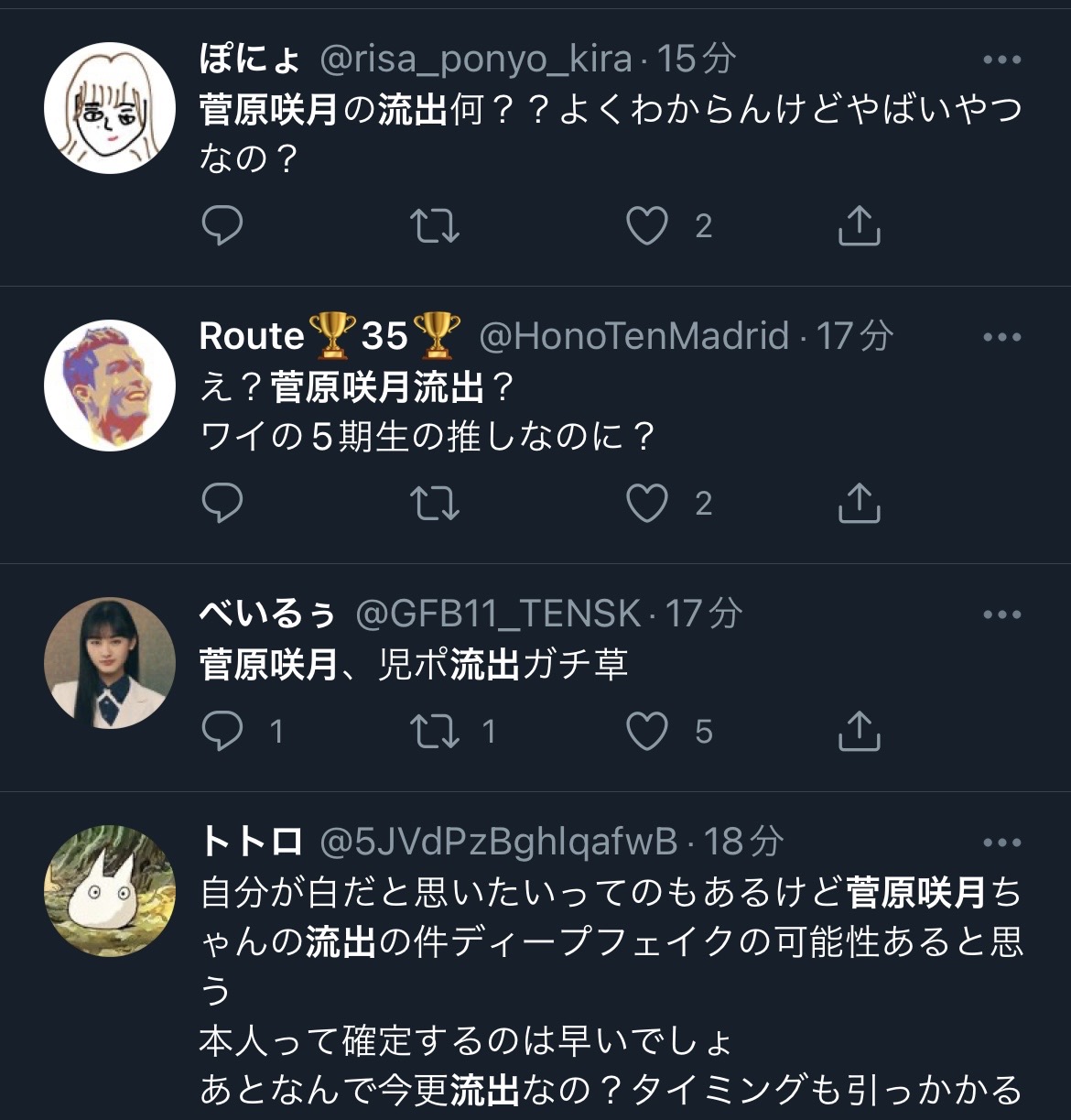Image resolution: width=1071 pixels, height=1120 pixels.
Task: Open ぽにょ's profile picture
Action: point(110,108)
